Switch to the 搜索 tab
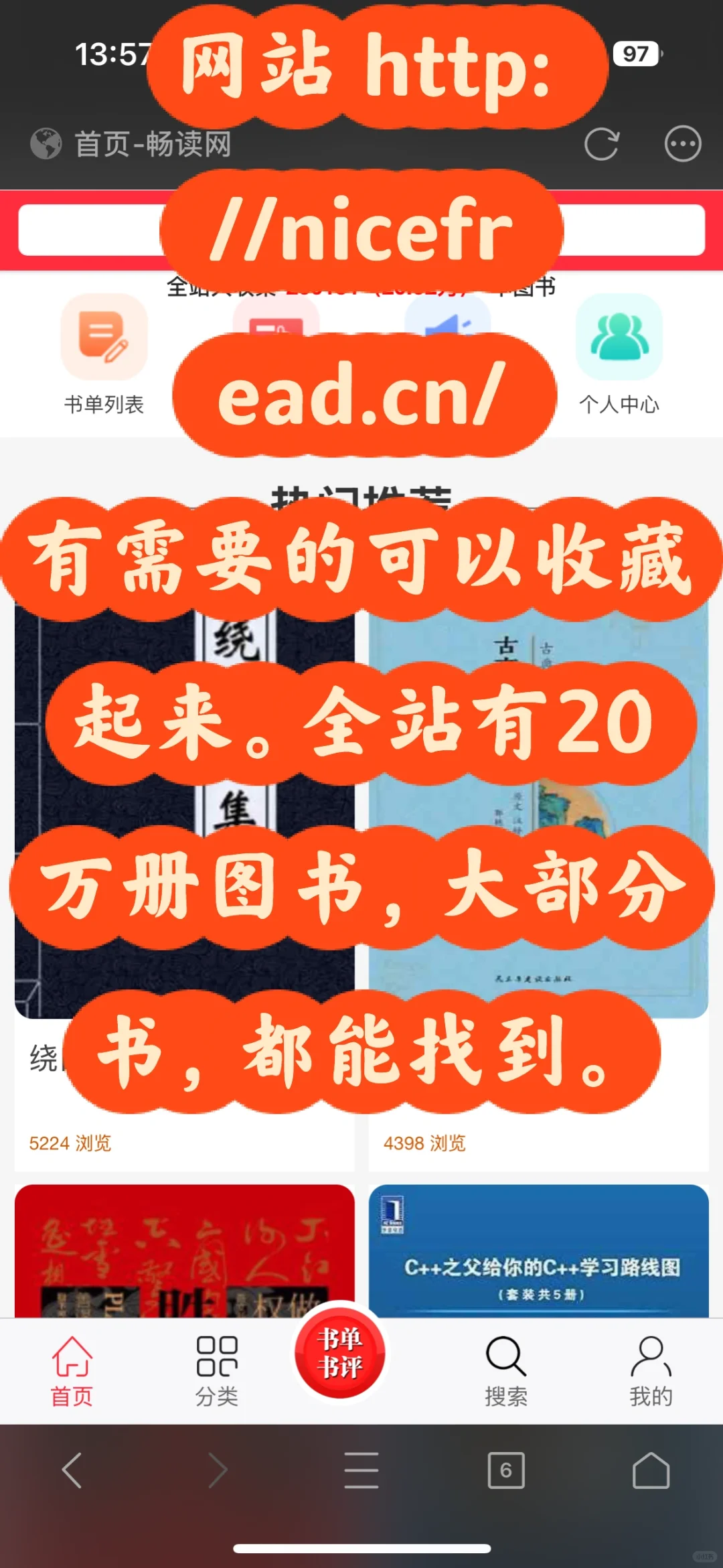This screenshot has height=1568, width=723. point(506,1371)
